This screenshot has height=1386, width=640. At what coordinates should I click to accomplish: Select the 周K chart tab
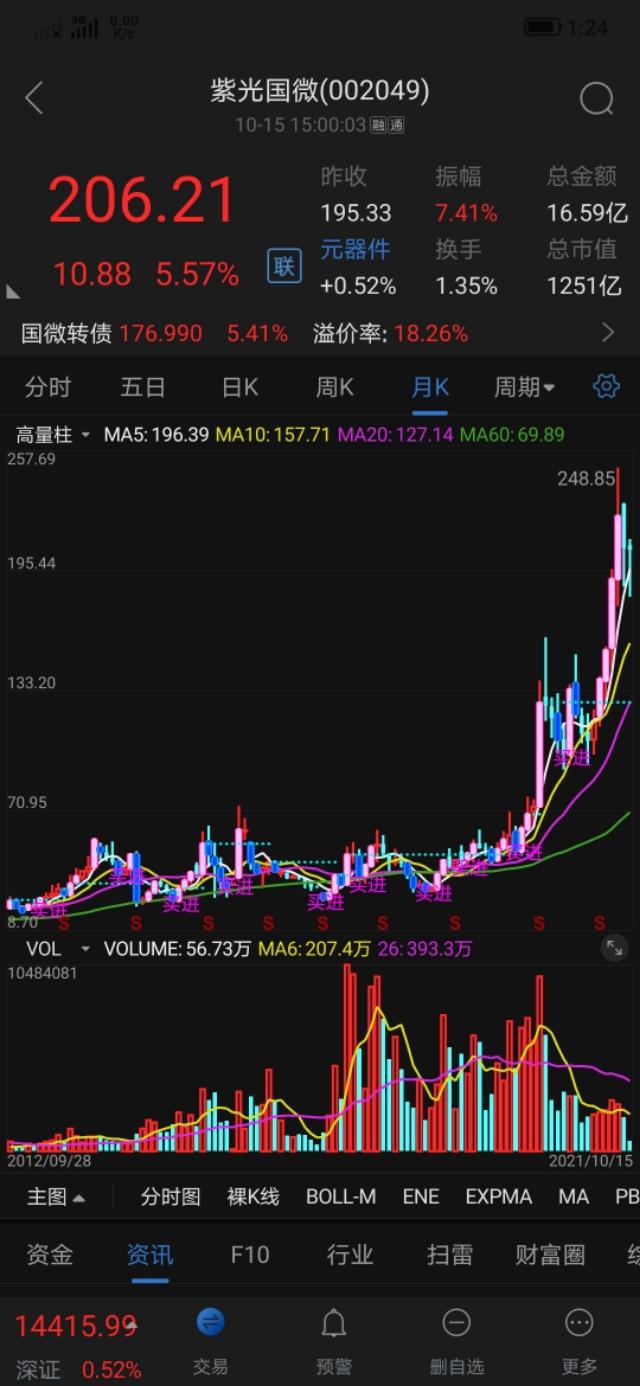[334, 387]
